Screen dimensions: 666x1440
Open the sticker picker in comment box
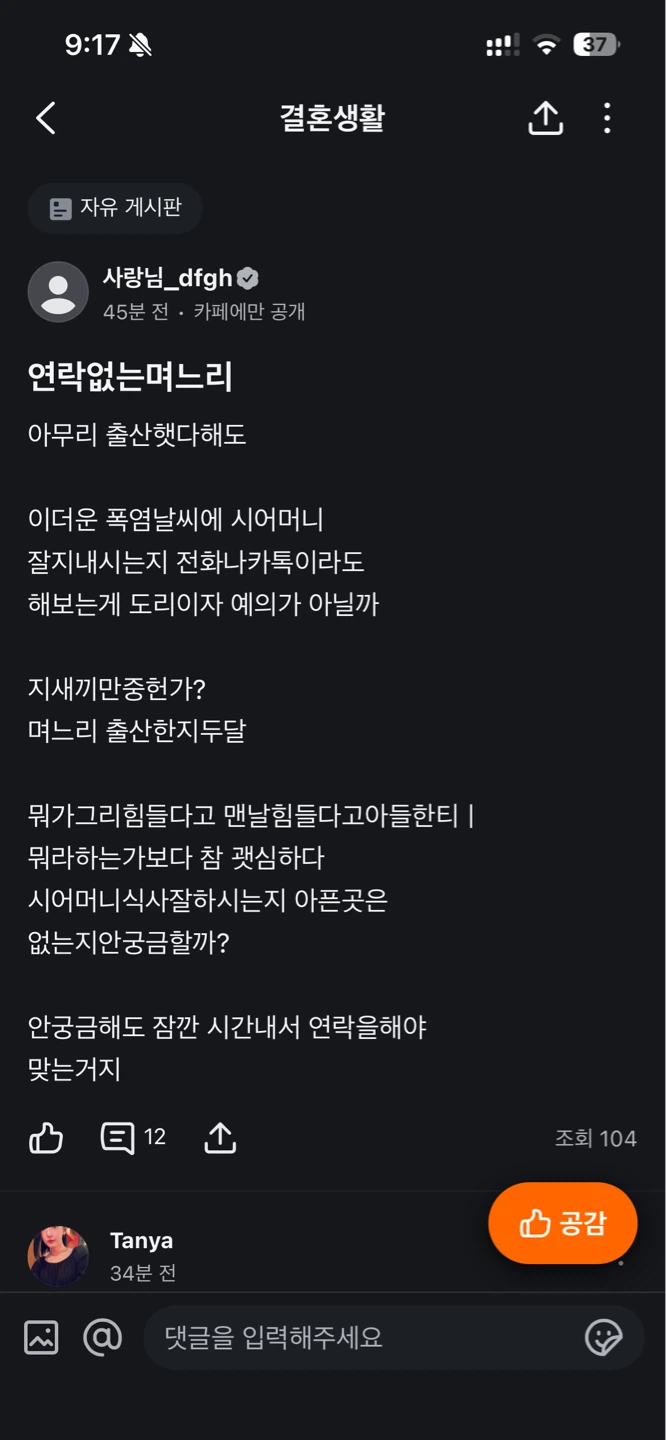[x=603, y=1337]
